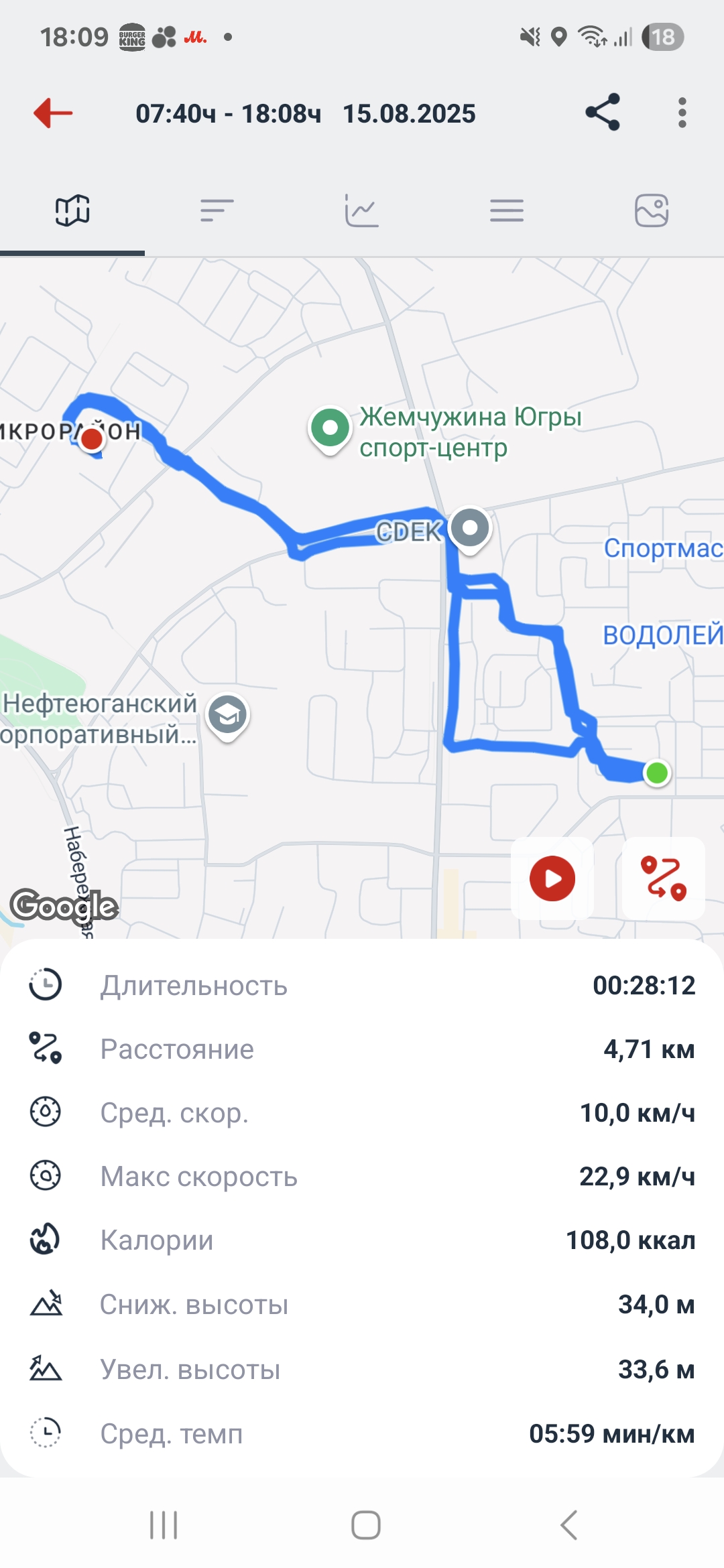Tap the CDEK map pin
Viewport: 724px width, 1568px height.
[470, 529]
